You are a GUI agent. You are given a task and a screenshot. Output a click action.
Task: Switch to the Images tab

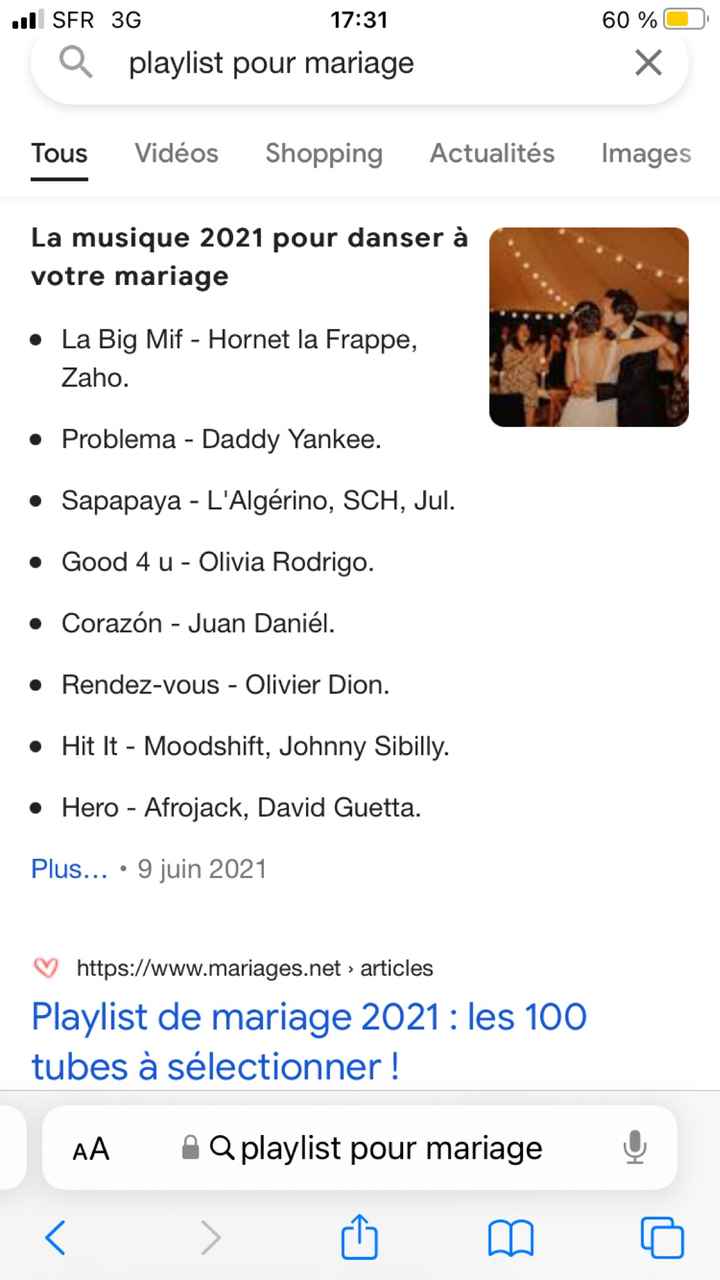[x=645, y=153]
